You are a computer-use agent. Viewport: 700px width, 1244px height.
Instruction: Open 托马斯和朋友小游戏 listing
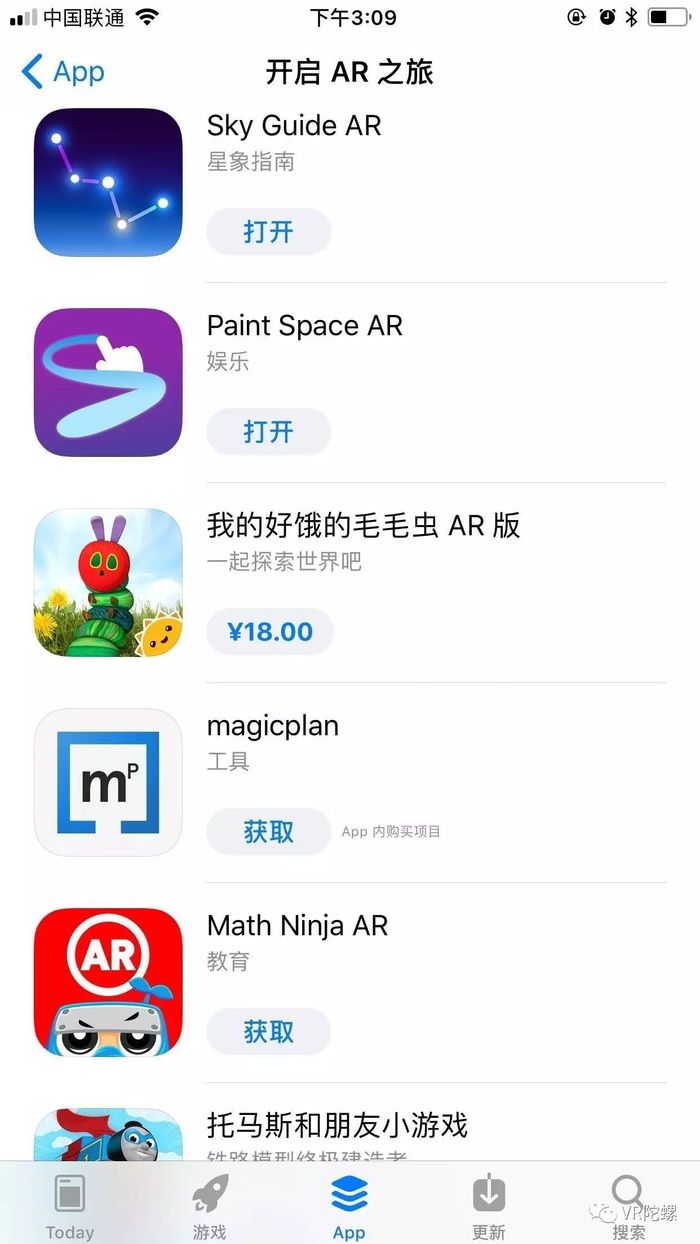tap(337, 1126)
